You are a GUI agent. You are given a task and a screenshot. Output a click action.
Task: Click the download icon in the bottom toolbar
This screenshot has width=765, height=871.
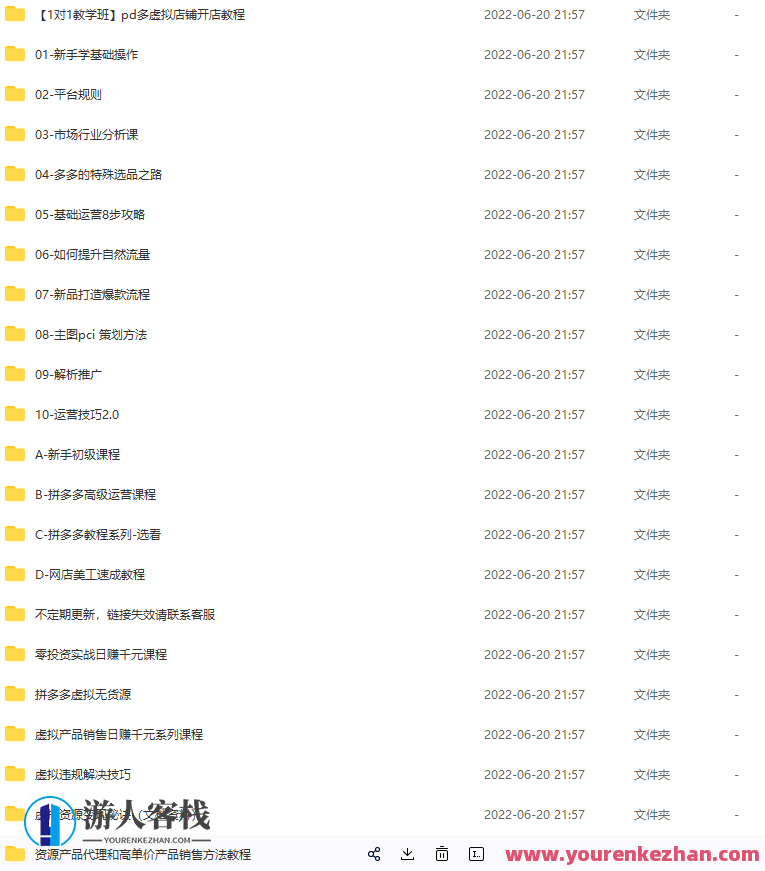[x=407, y=854]
